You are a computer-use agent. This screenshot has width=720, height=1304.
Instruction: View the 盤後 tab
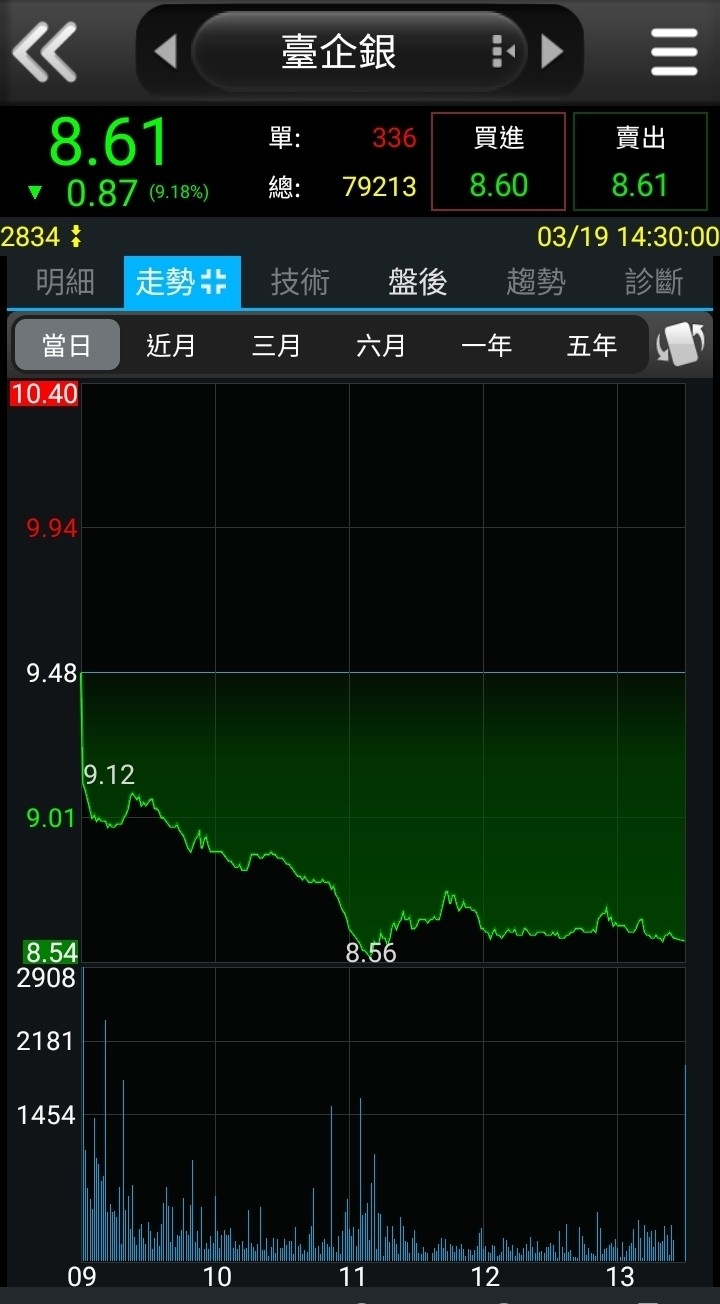(x=418, y=282)
